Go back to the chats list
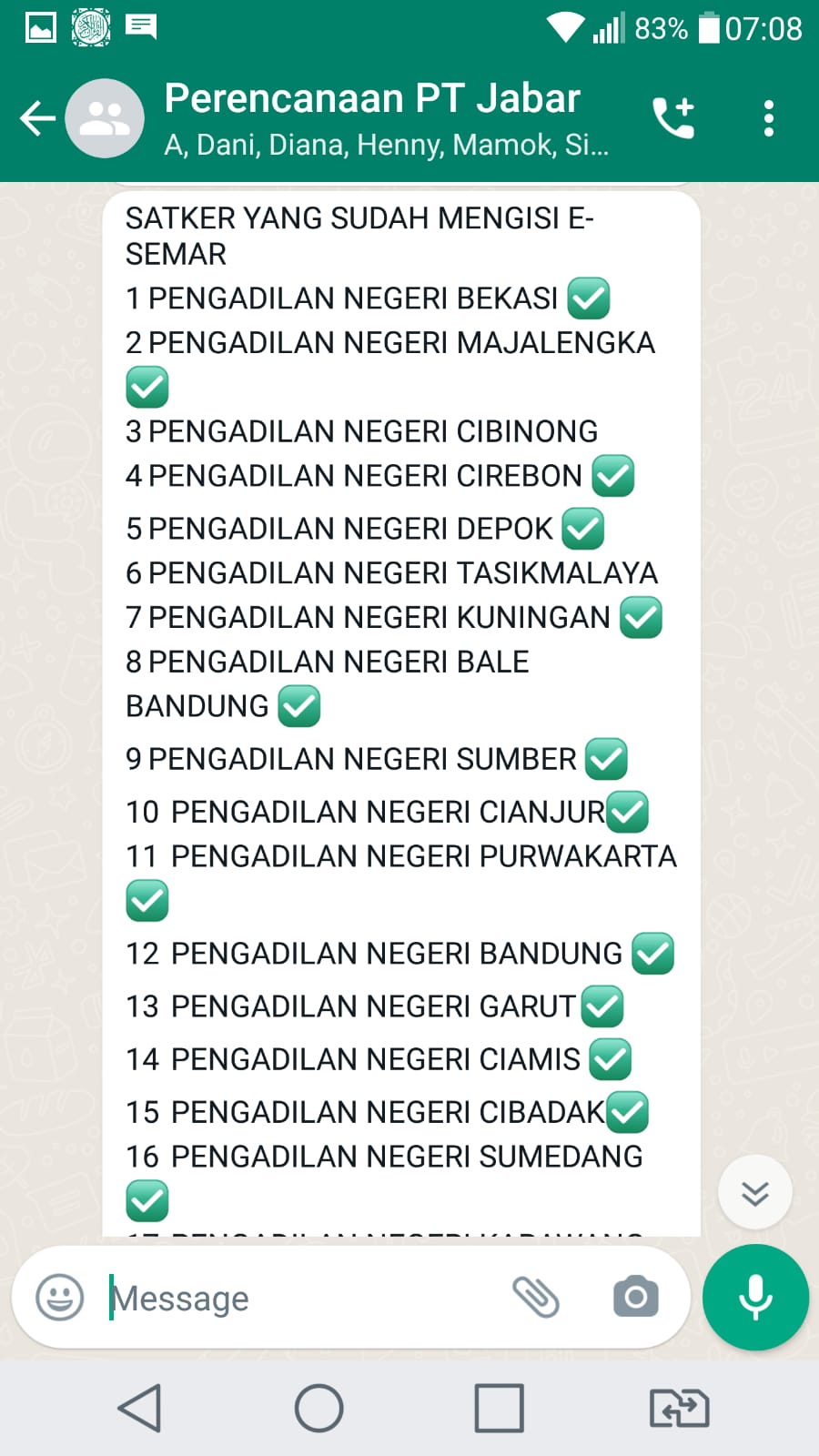 [37, 118]
